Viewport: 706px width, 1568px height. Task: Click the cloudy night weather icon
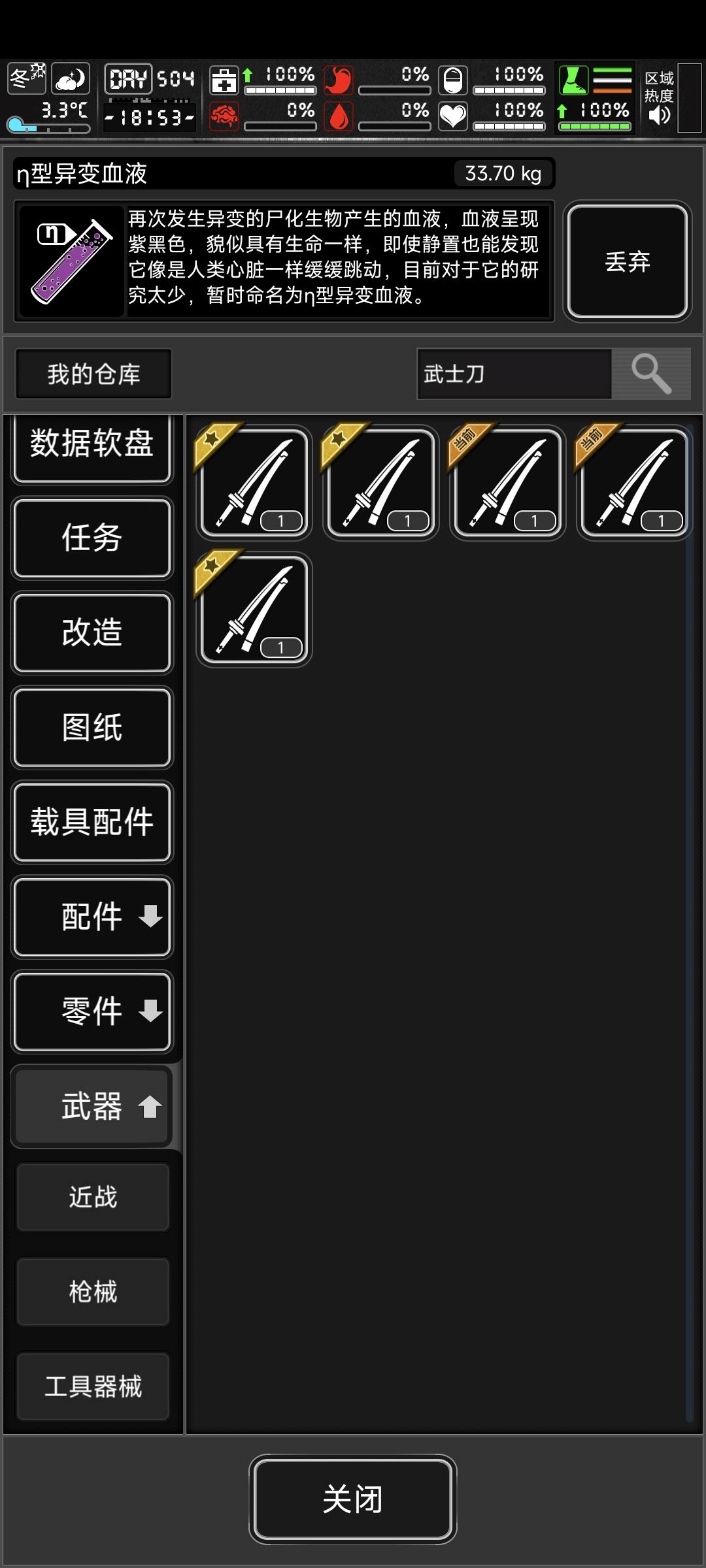click(70, 78)
